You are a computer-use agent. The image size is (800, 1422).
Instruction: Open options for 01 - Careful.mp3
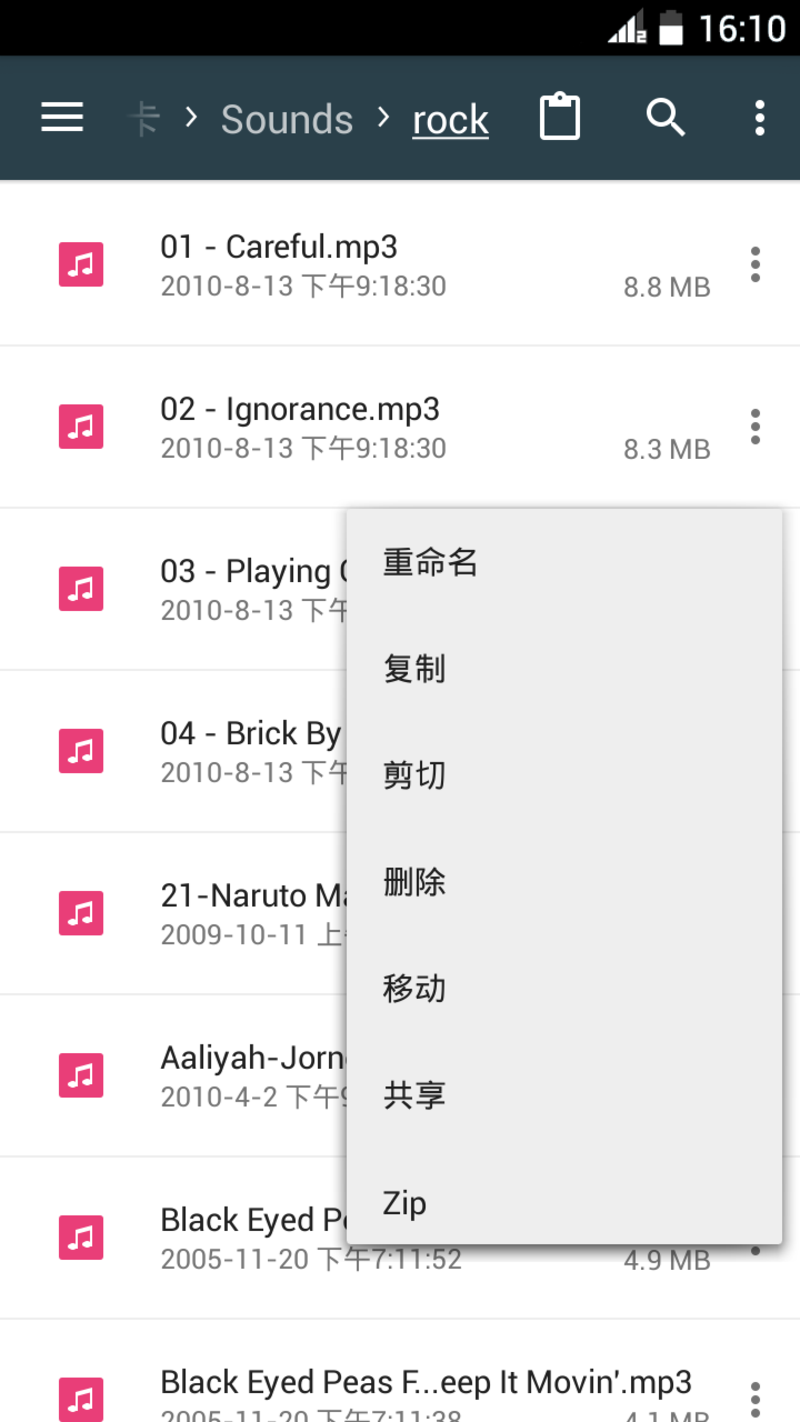[755, 265]
